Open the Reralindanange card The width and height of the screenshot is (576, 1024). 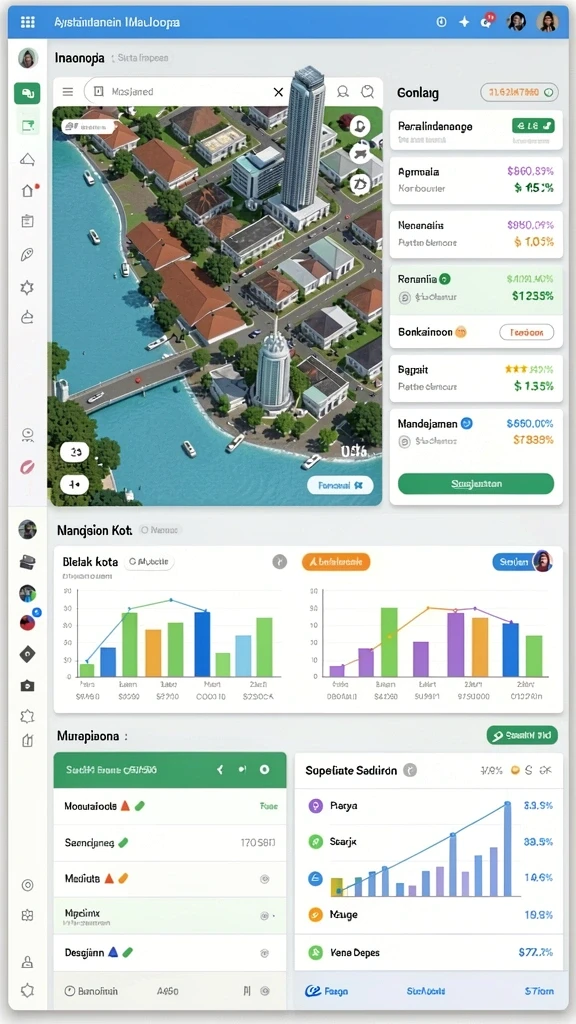coord(476,131)
